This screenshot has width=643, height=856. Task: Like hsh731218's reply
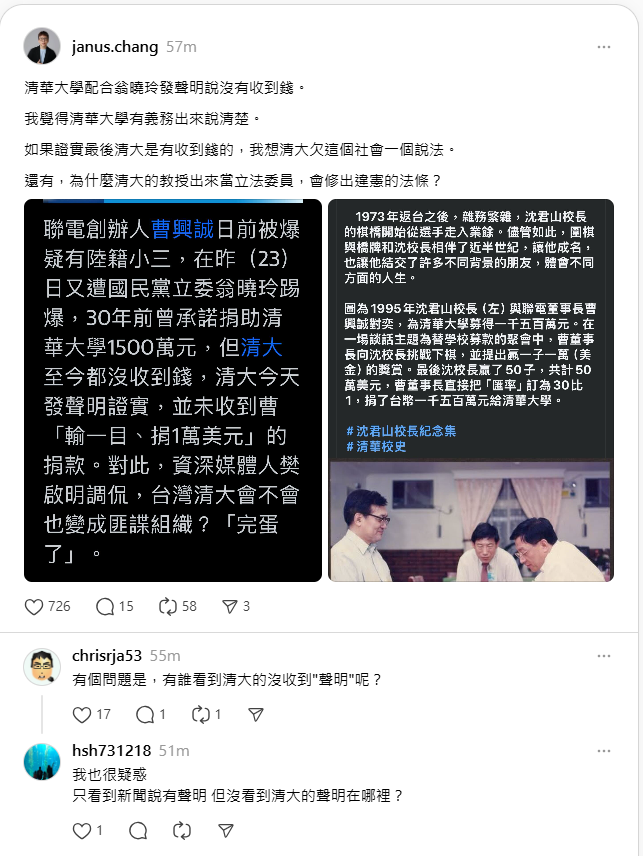click(84, 830)
